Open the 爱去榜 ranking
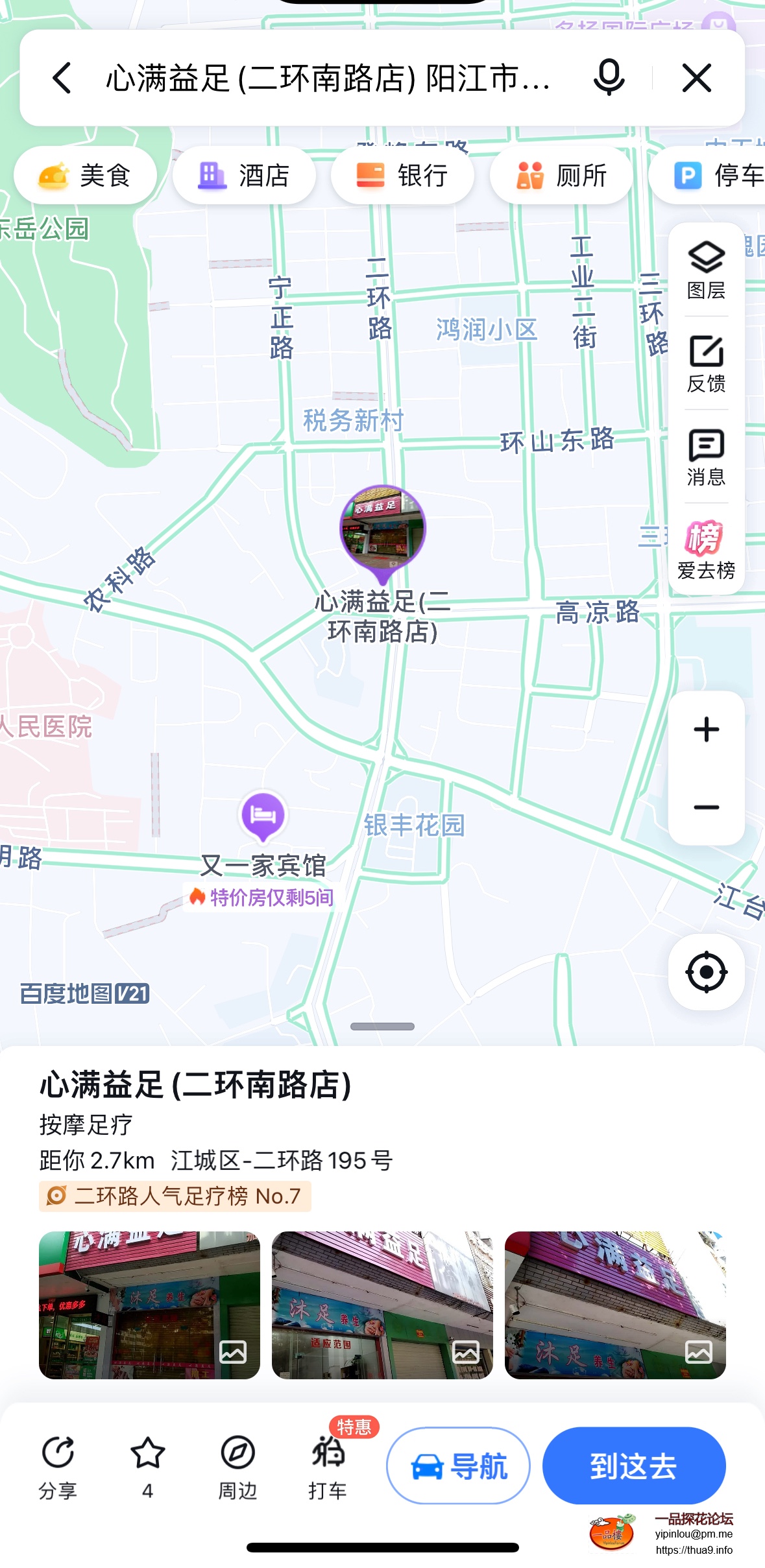This screenshot has width=765, height=1568. coord(706,551)
